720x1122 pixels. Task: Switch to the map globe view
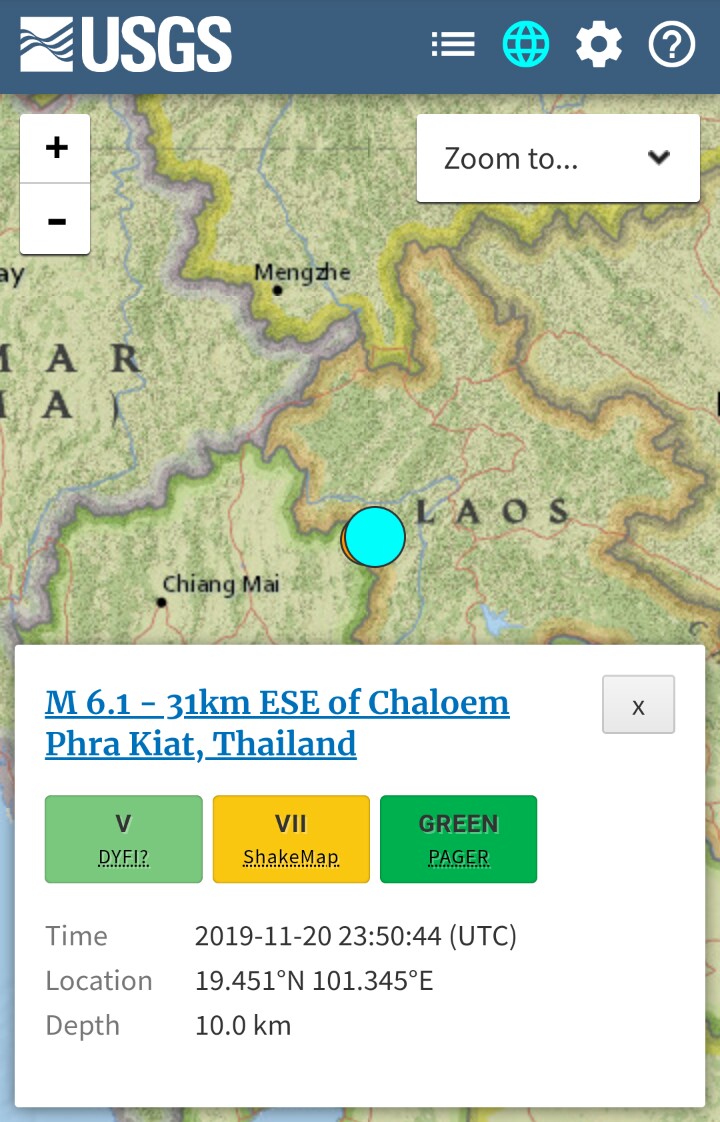pyautogui.click(x=526, y=44)
